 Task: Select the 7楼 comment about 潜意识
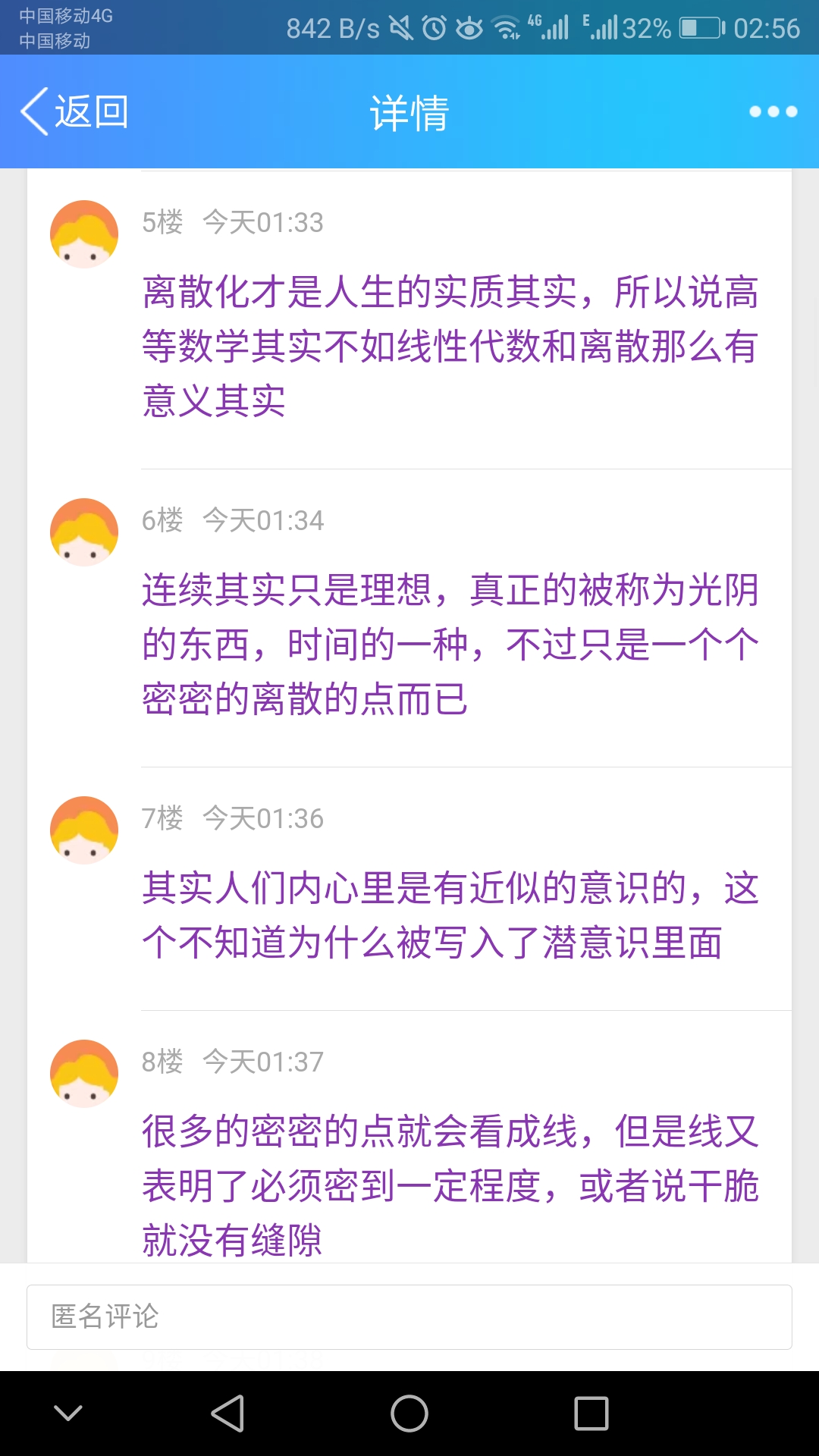[x=450, y=915]
